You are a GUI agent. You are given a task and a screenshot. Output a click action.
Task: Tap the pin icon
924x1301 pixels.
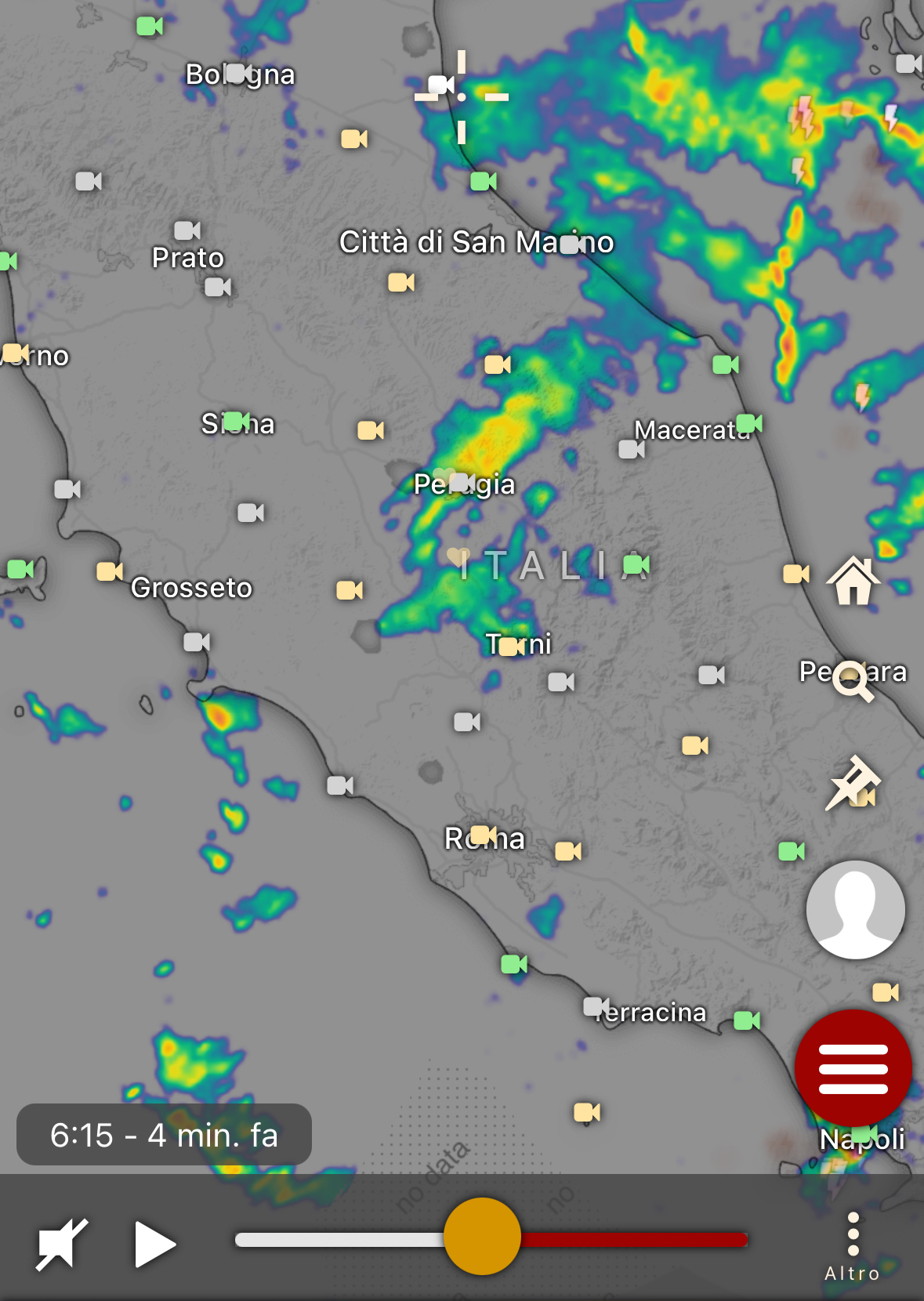point(853,782)
